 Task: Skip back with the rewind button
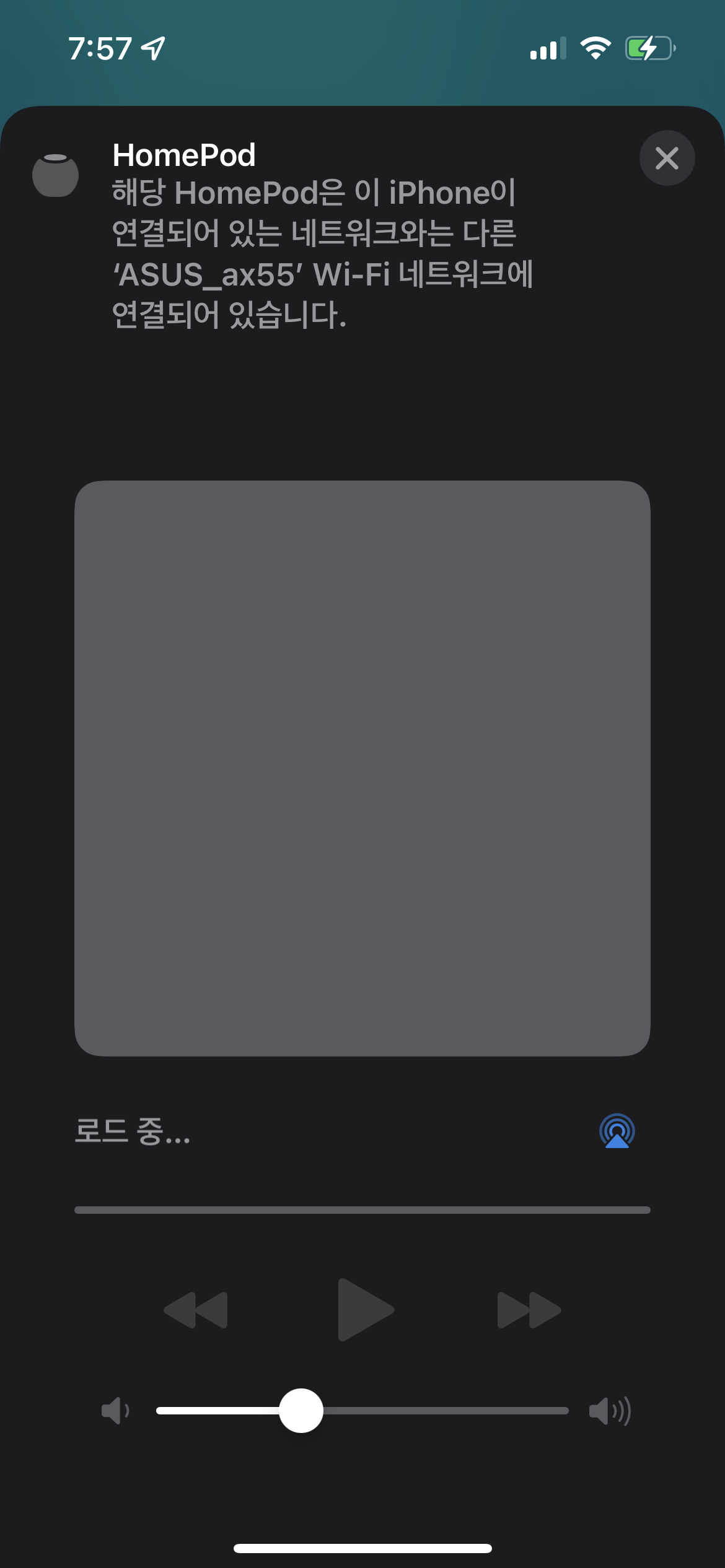[196, 1310]
